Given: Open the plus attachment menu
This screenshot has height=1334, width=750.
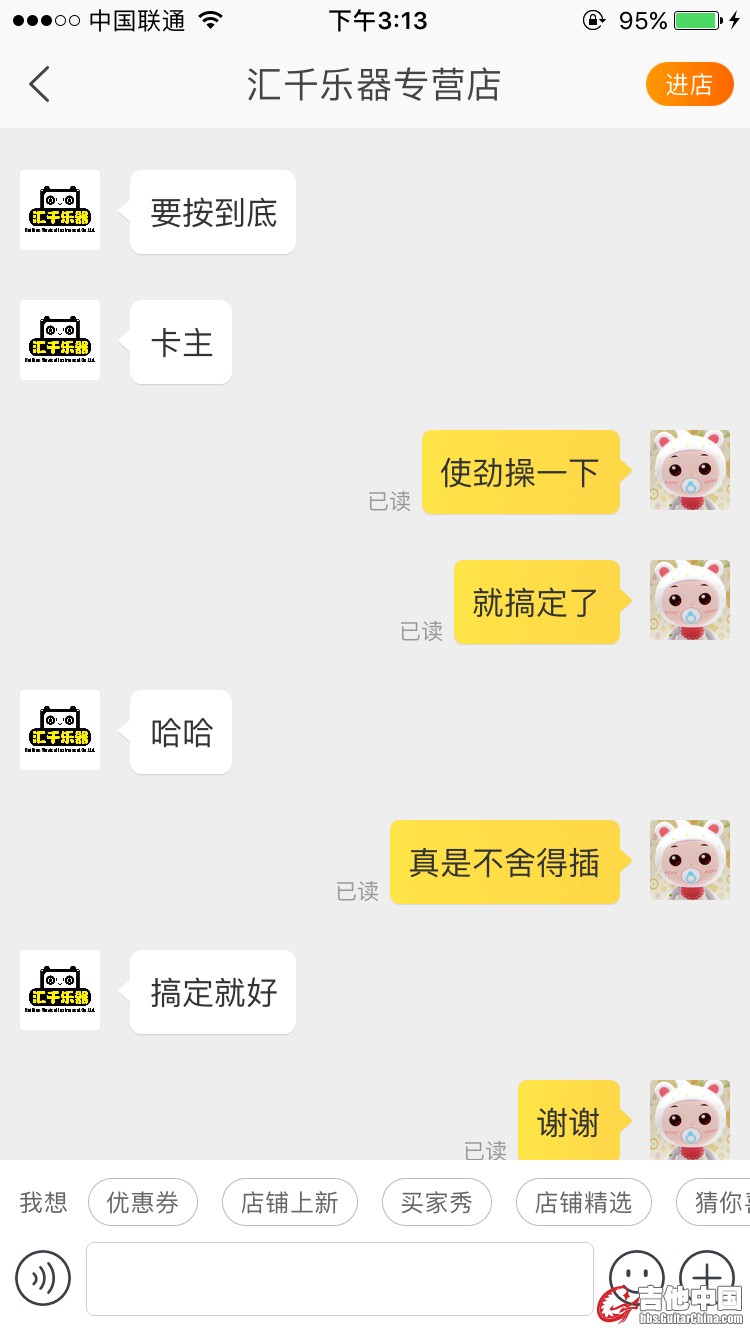Looking at the screenshot, I should (x=707, y=1274).
